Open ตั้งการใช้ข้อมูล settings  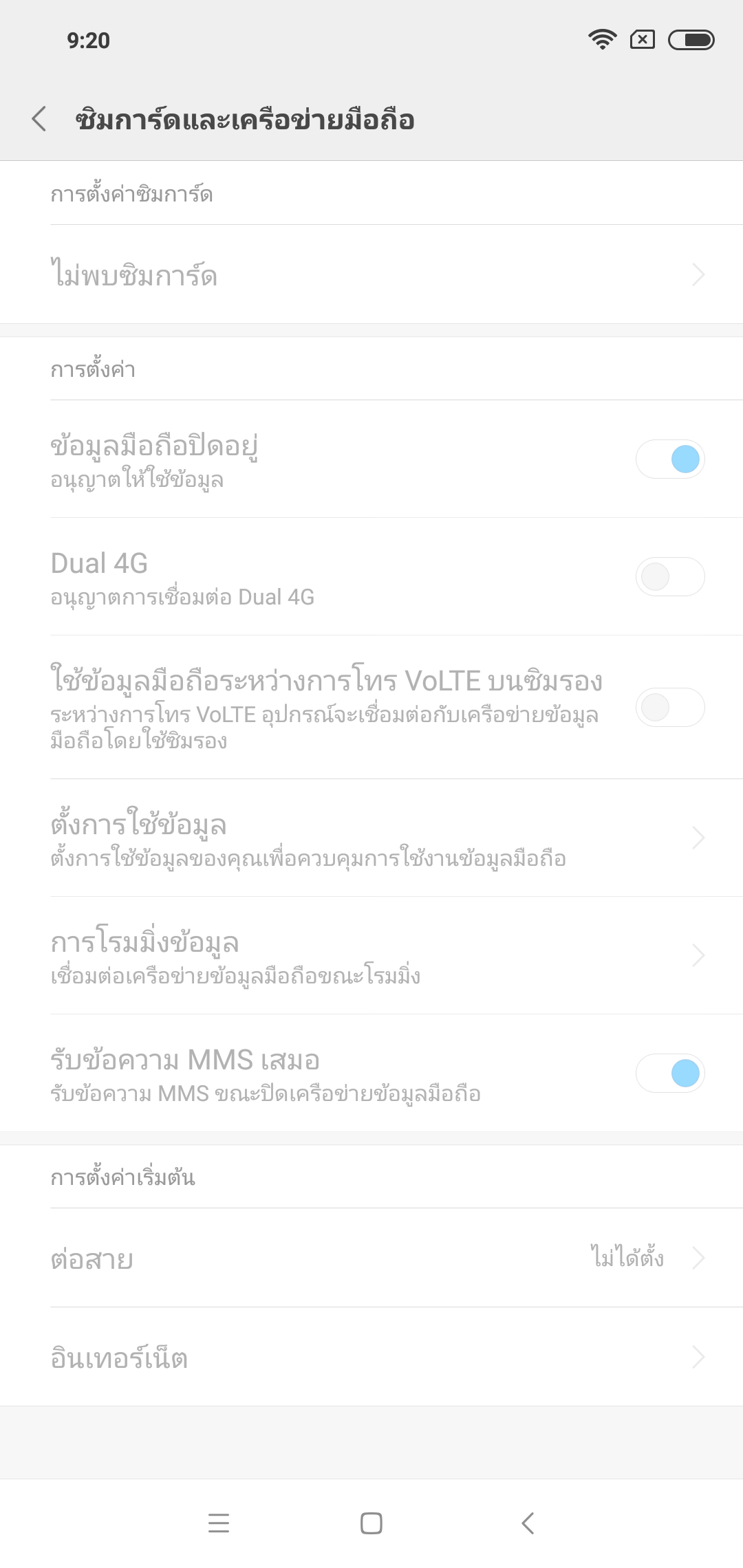click(x=371, y=838)
